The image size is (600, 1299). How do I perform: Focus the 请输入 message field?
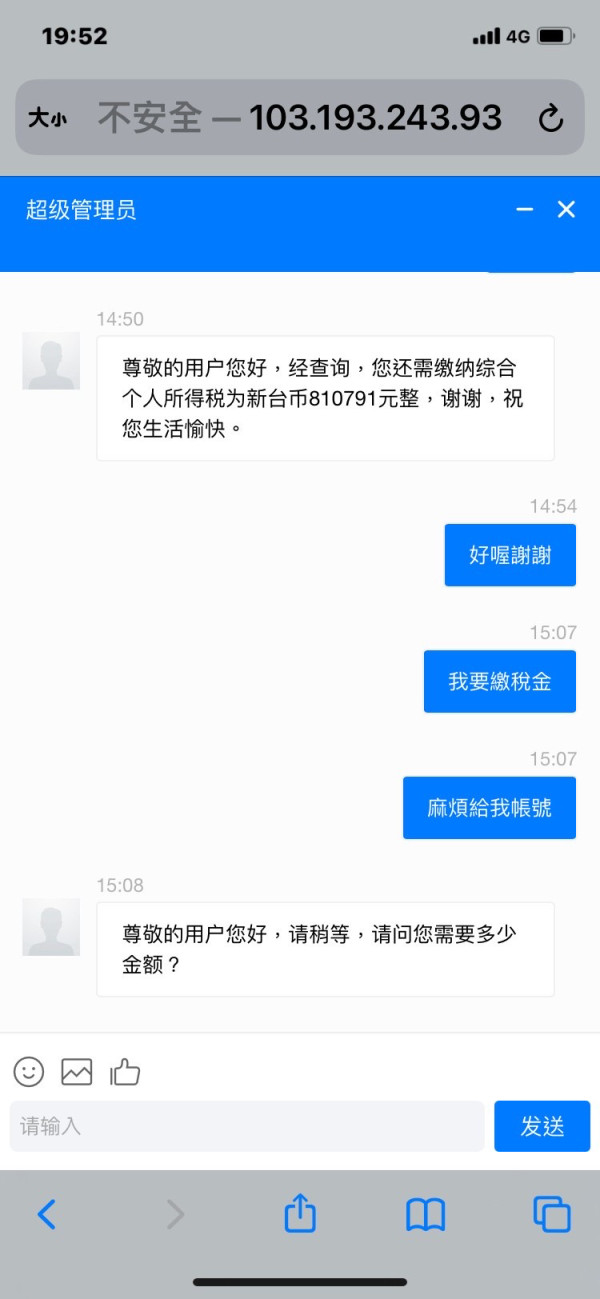pos(247,1126)
